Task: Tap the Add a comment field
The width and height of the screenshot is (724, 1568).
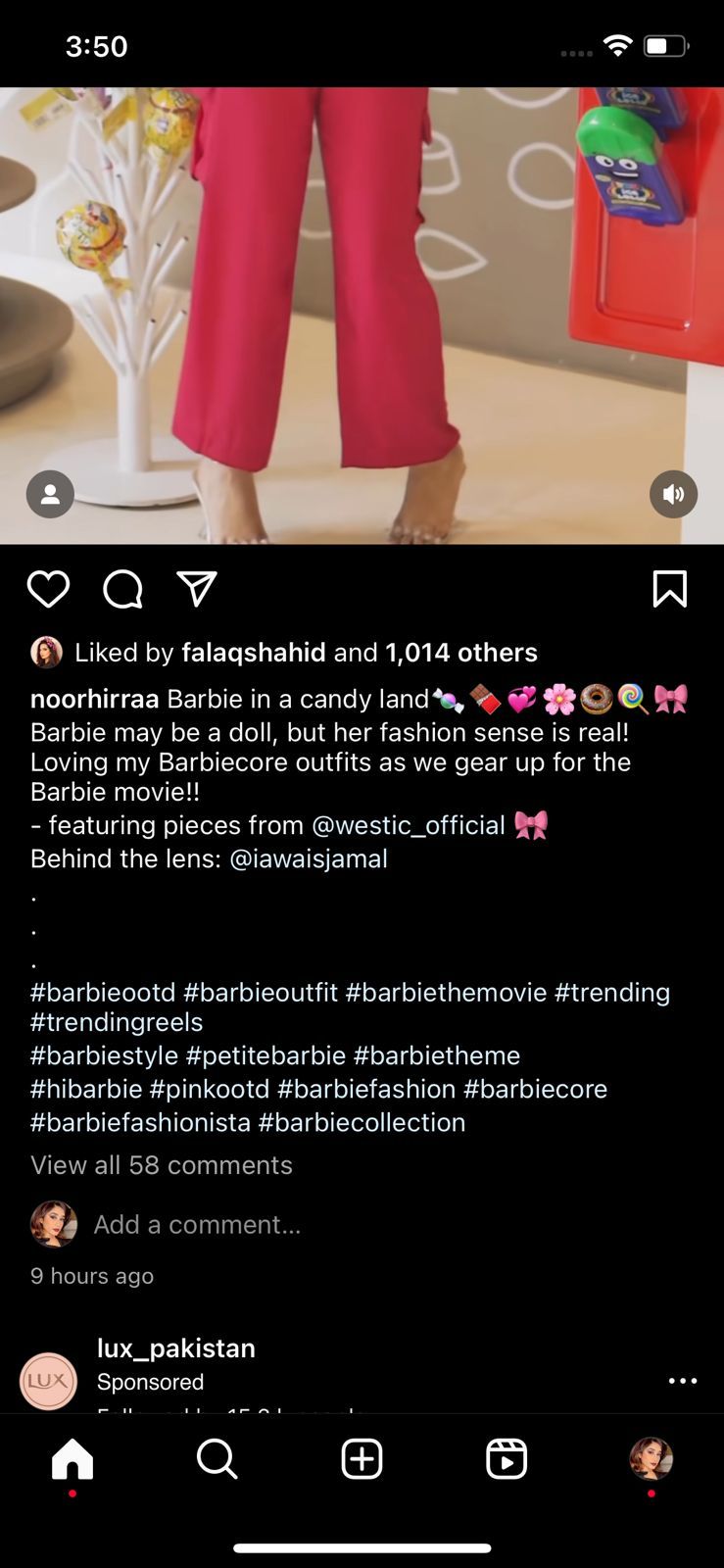Action: (x=197, y=1225)
